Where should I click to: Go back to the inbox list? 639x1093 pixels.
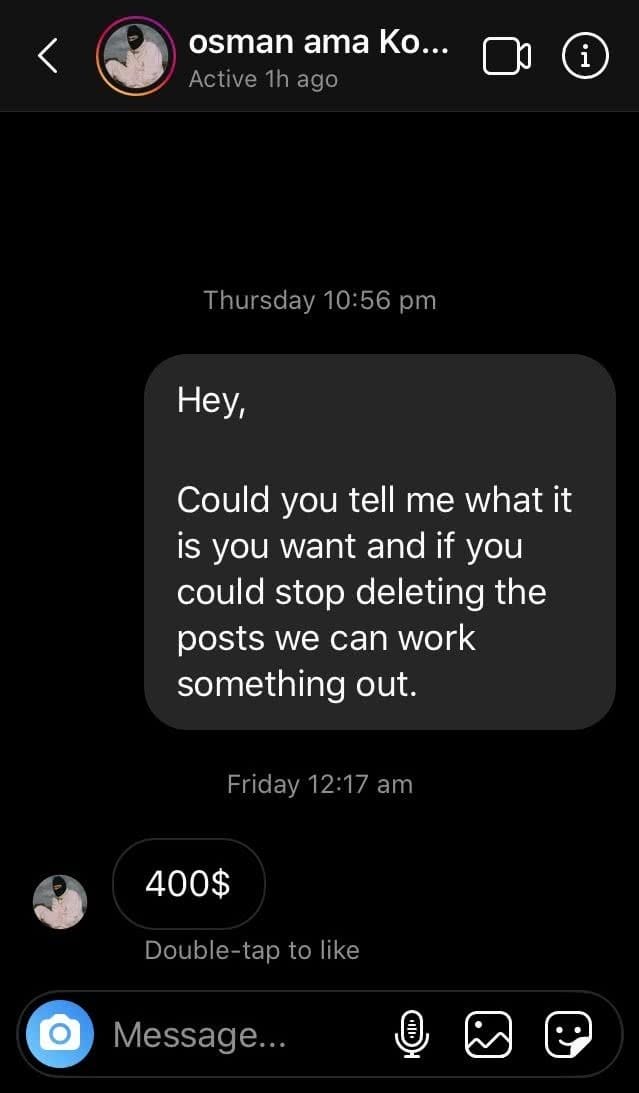tap(47, 56)
